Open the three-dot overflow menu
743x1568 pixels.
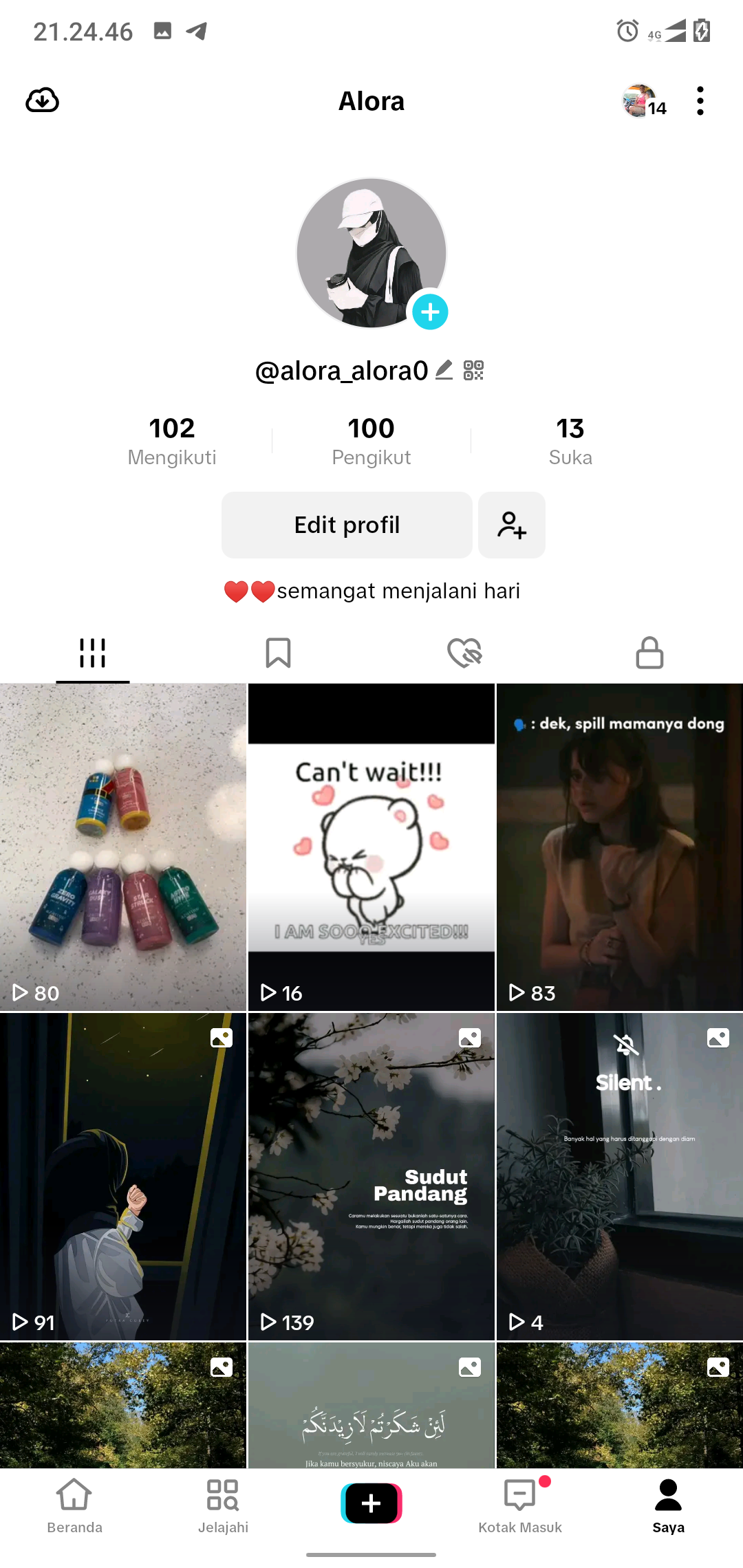click(700, 101)
